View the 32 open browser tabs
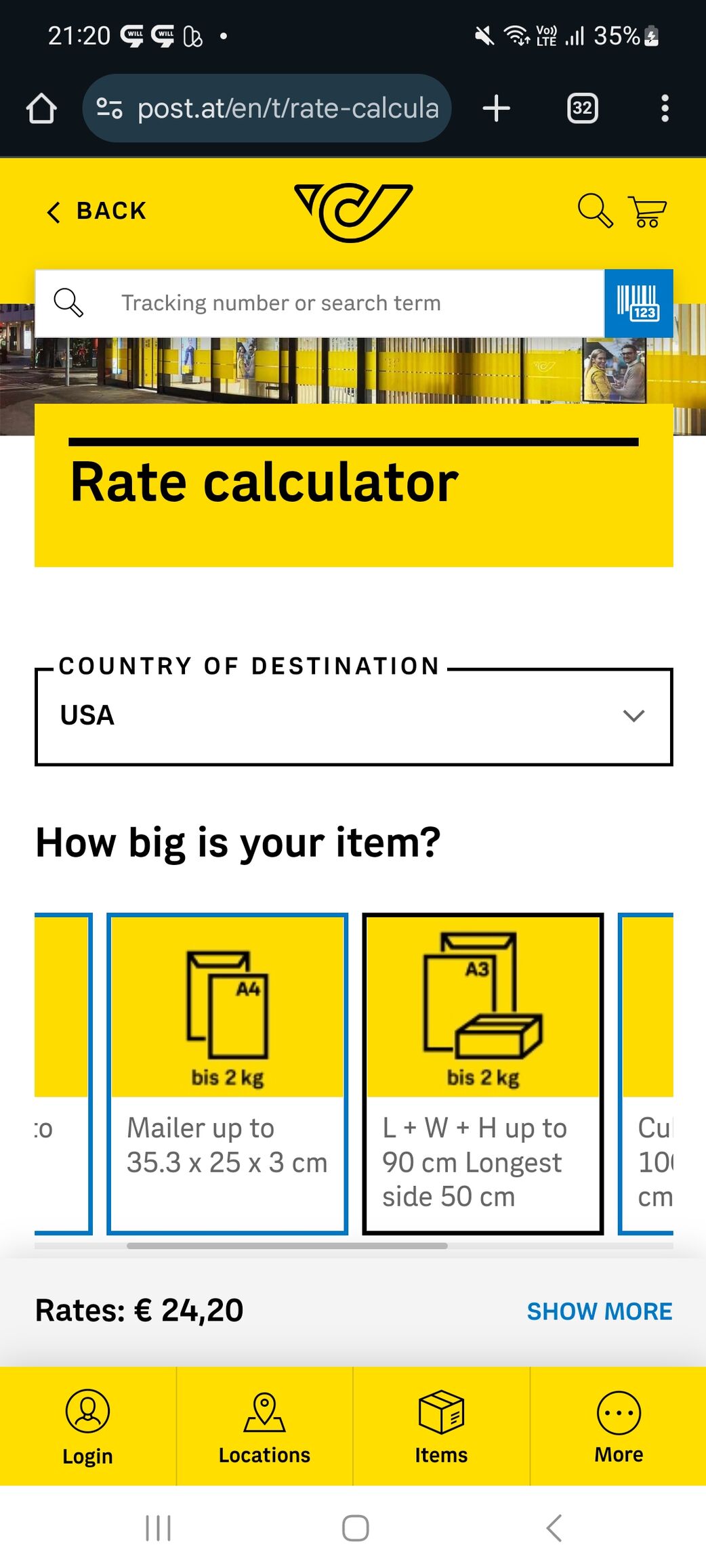 pyautogui.click(x=582, y=108)
